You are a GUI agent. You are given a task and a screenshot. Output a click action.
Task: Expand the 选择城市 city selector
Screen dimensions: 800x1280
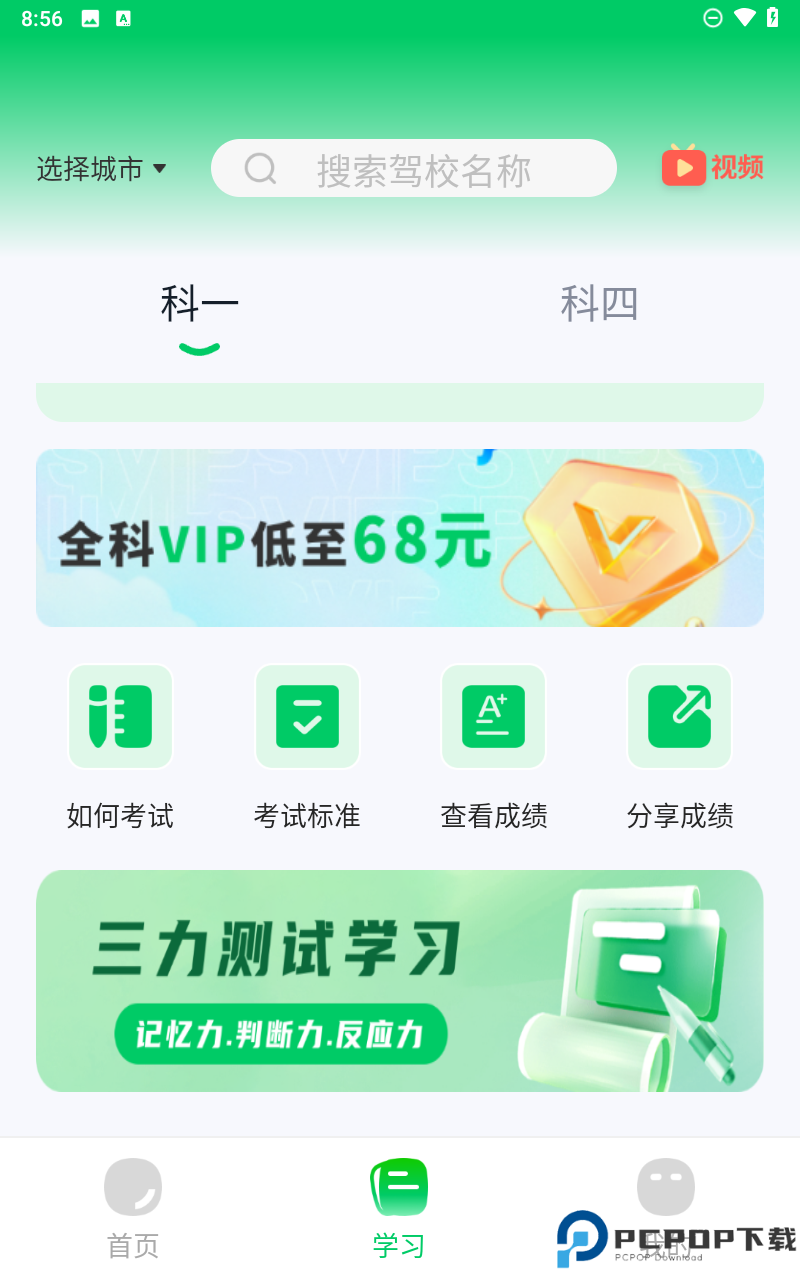[90, 168]
